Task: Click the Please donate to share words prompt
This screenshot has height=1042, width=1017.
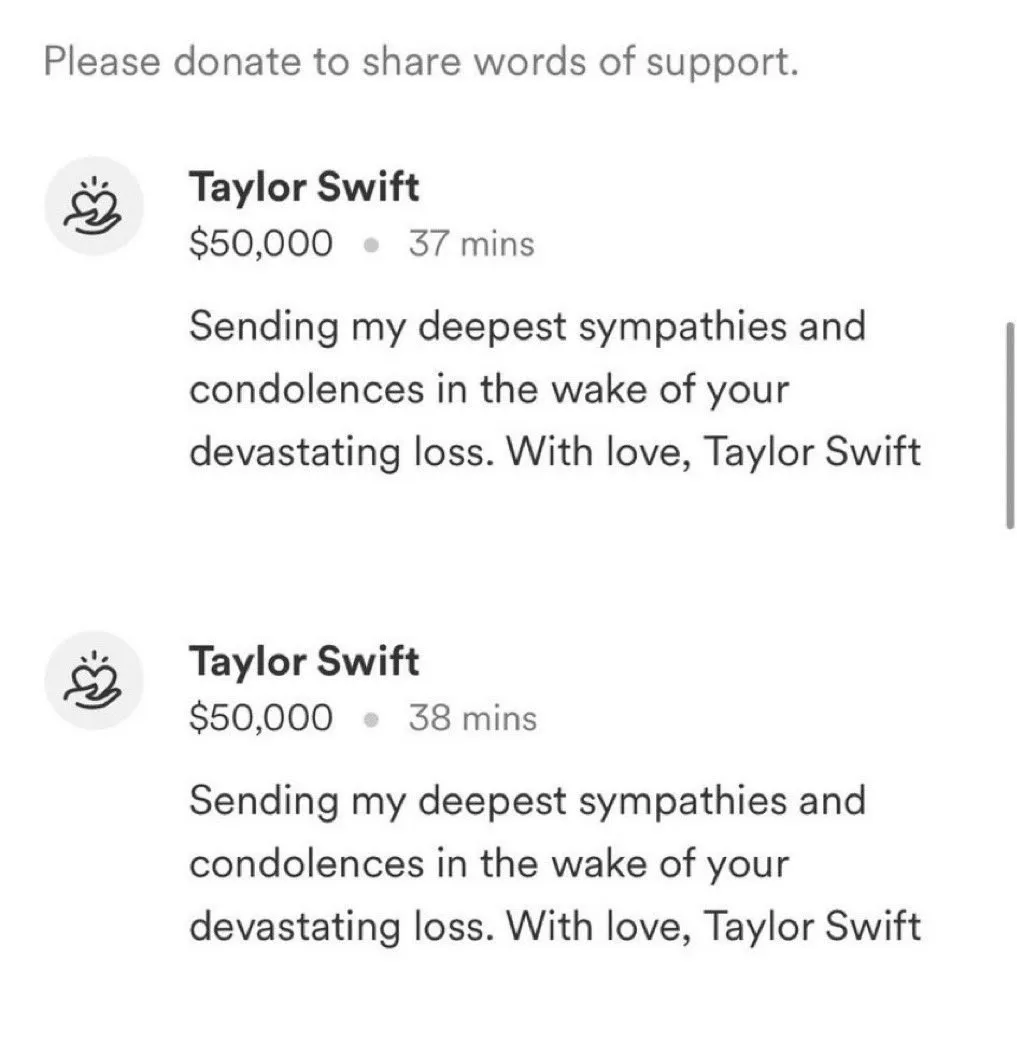Action: (420, 61)
